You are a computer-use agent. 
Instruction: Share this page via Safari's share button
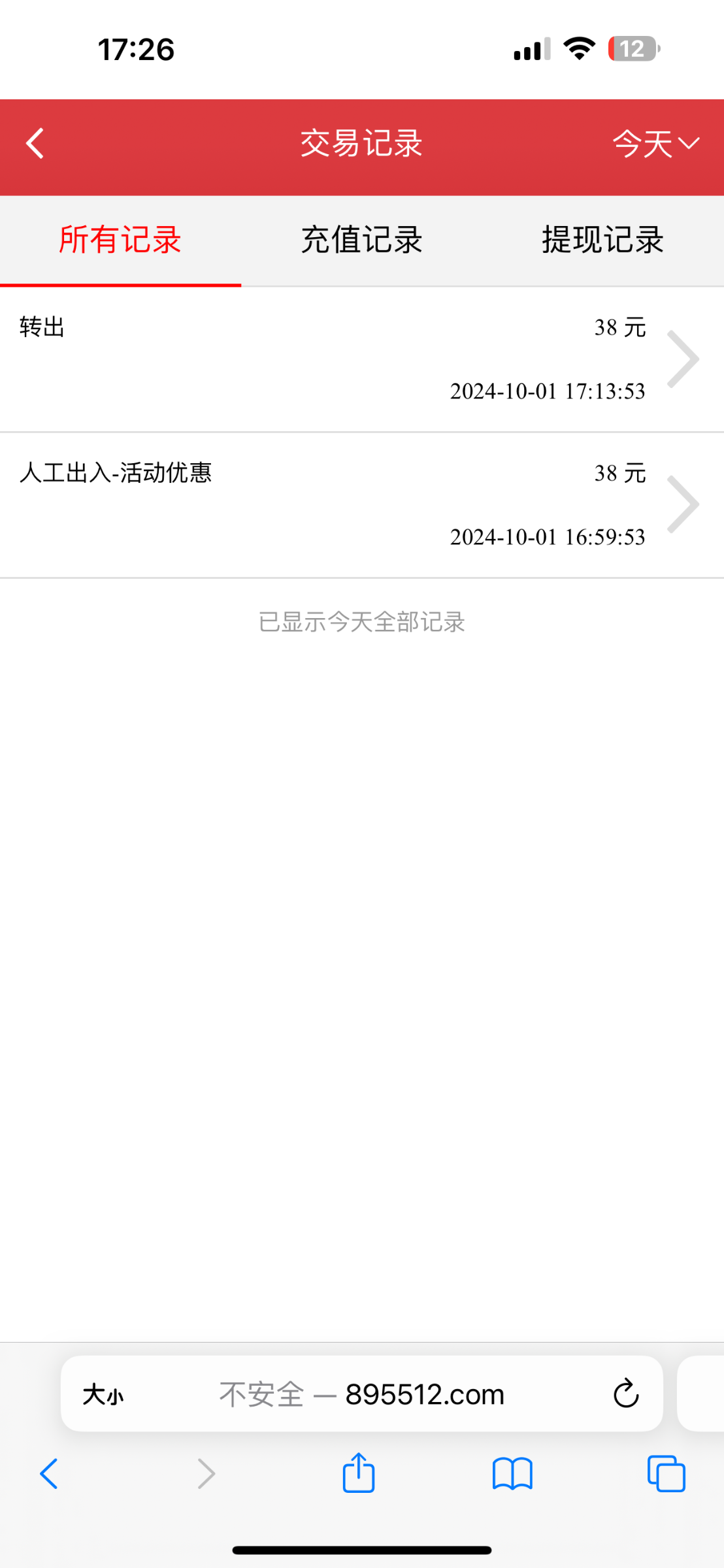click(359, 1473)
